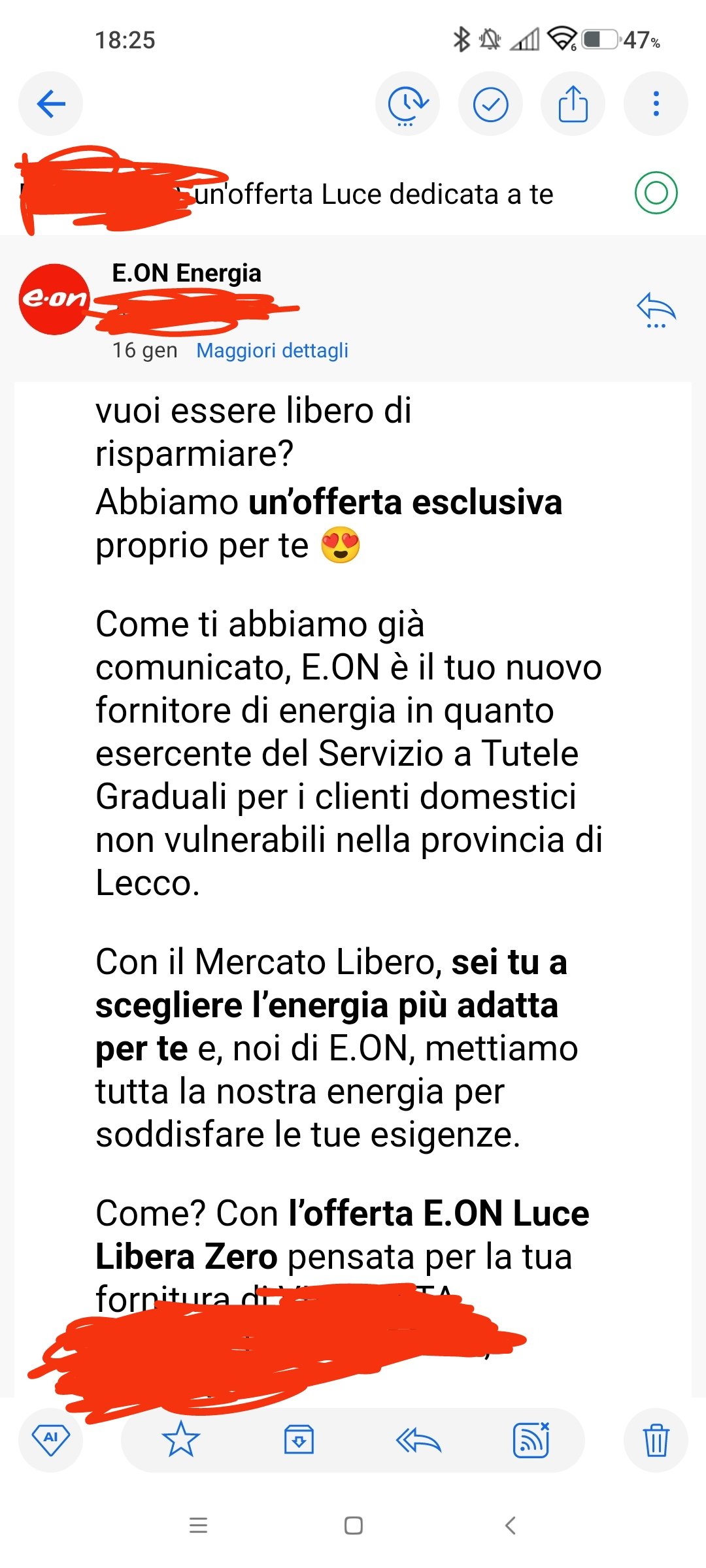Tap the green circle next to subject

click(x=656, y=193)
